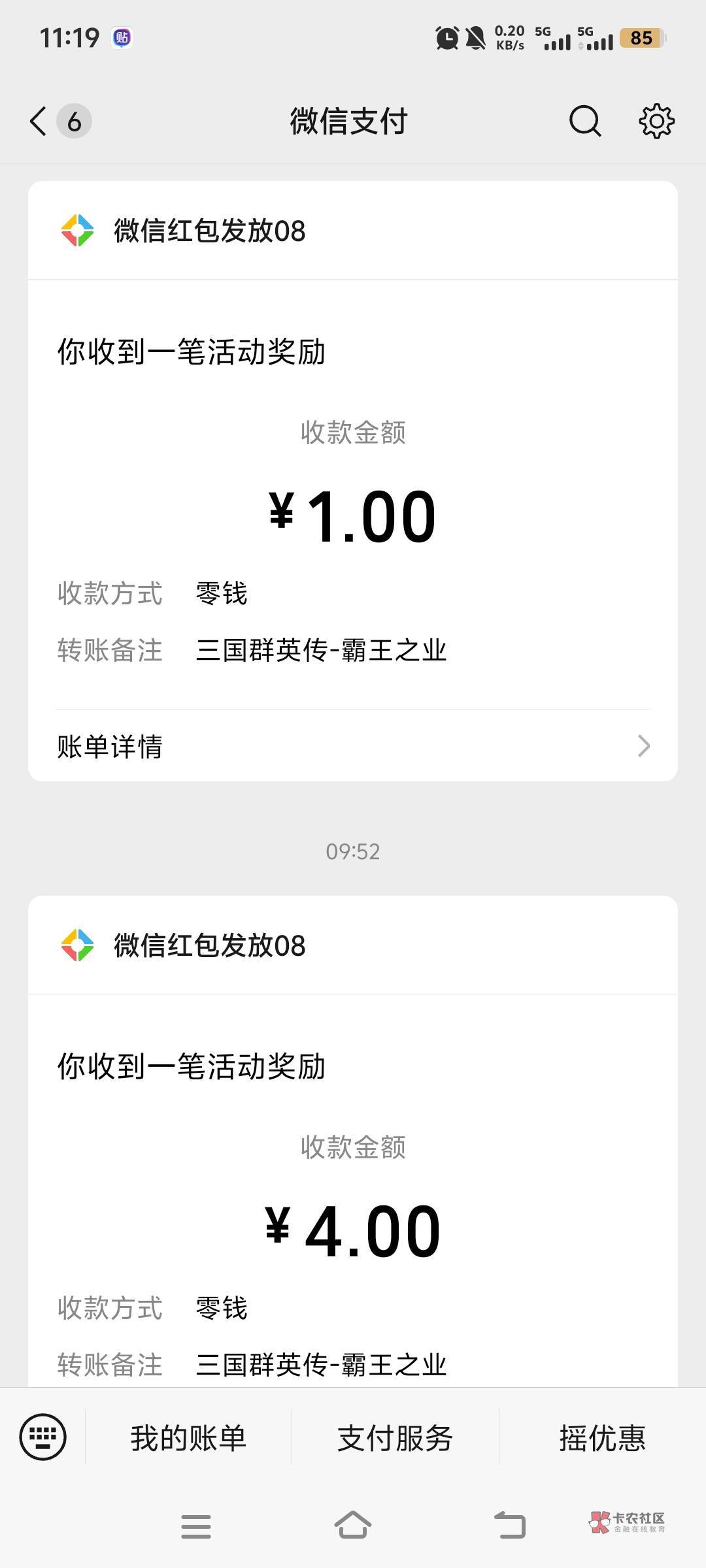This screenshot has height=1568, width=706.
Task: Search within 微信支付 messages
Action: (584, 122)
